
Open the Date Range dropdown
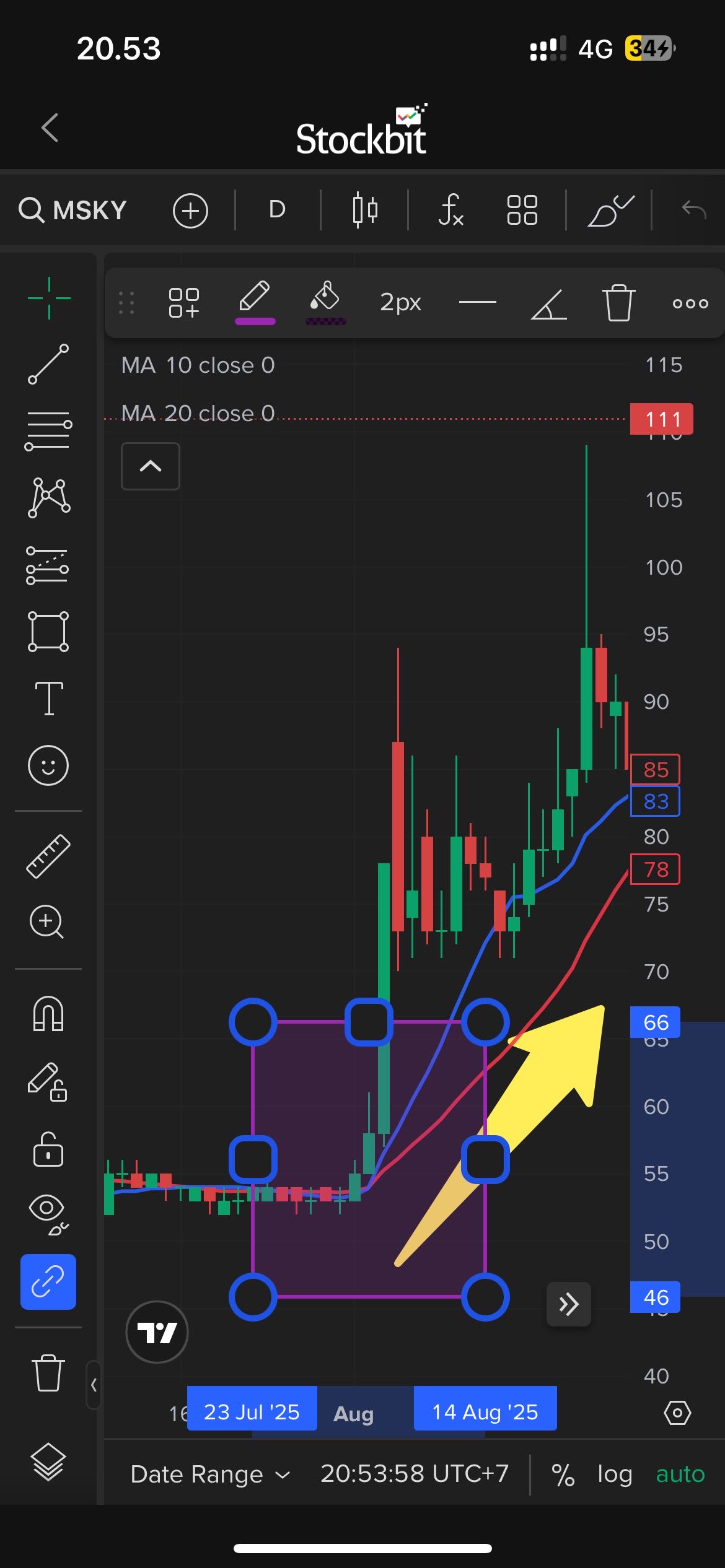coord(210,1474)
